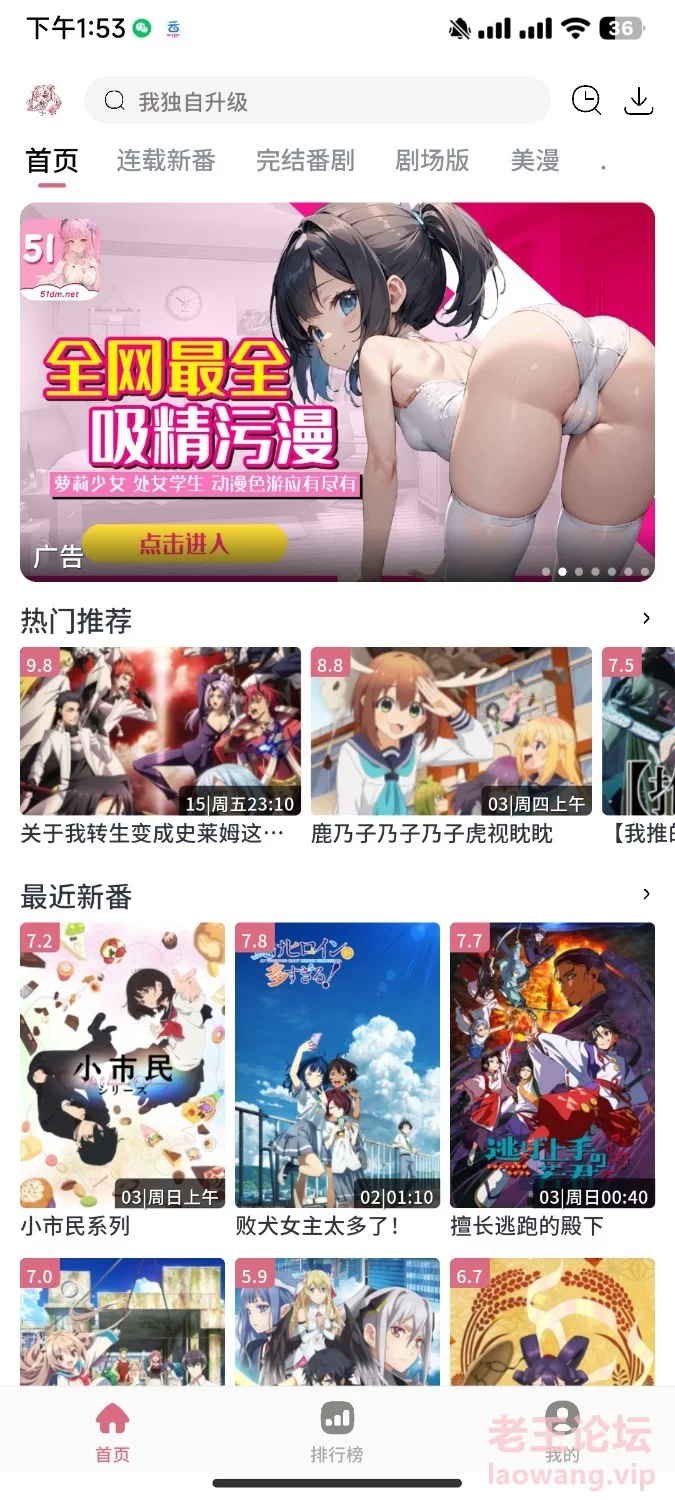Switch to the 连载新番 tab

tap(166, 161)
